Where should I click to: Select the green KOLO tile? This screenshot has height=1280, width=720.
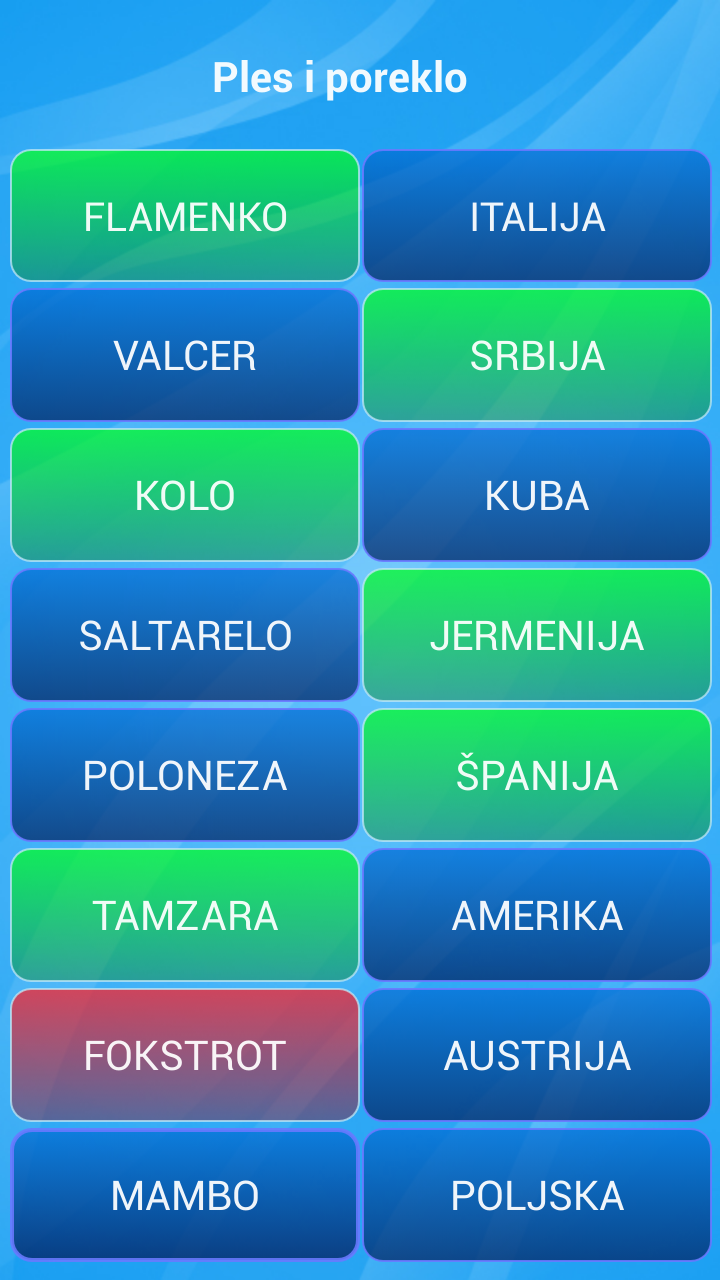[x=185, y=494]
